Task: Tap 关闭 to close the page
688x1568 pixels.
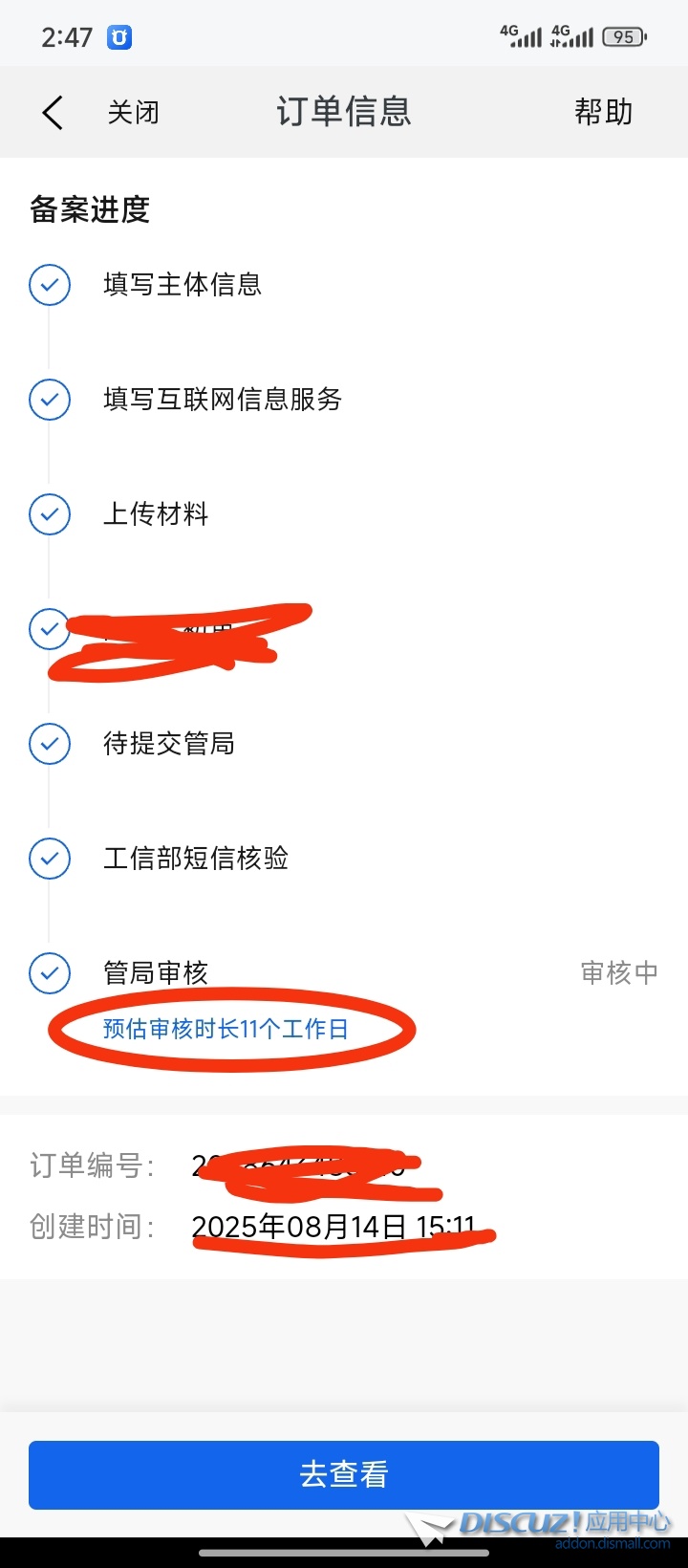Action: [x=133, y=113]
